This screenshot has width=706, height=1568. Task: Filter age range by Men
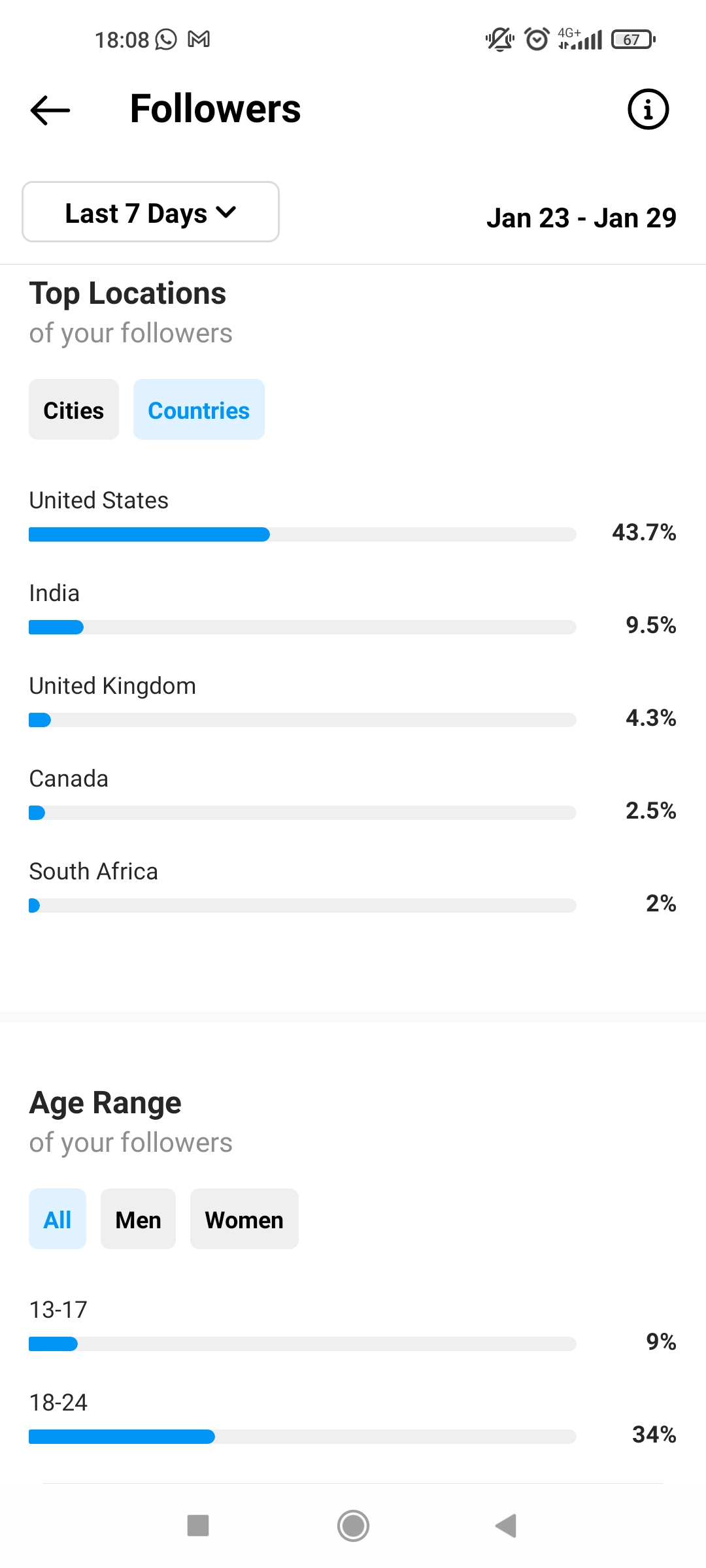[x=138, y=1219]
